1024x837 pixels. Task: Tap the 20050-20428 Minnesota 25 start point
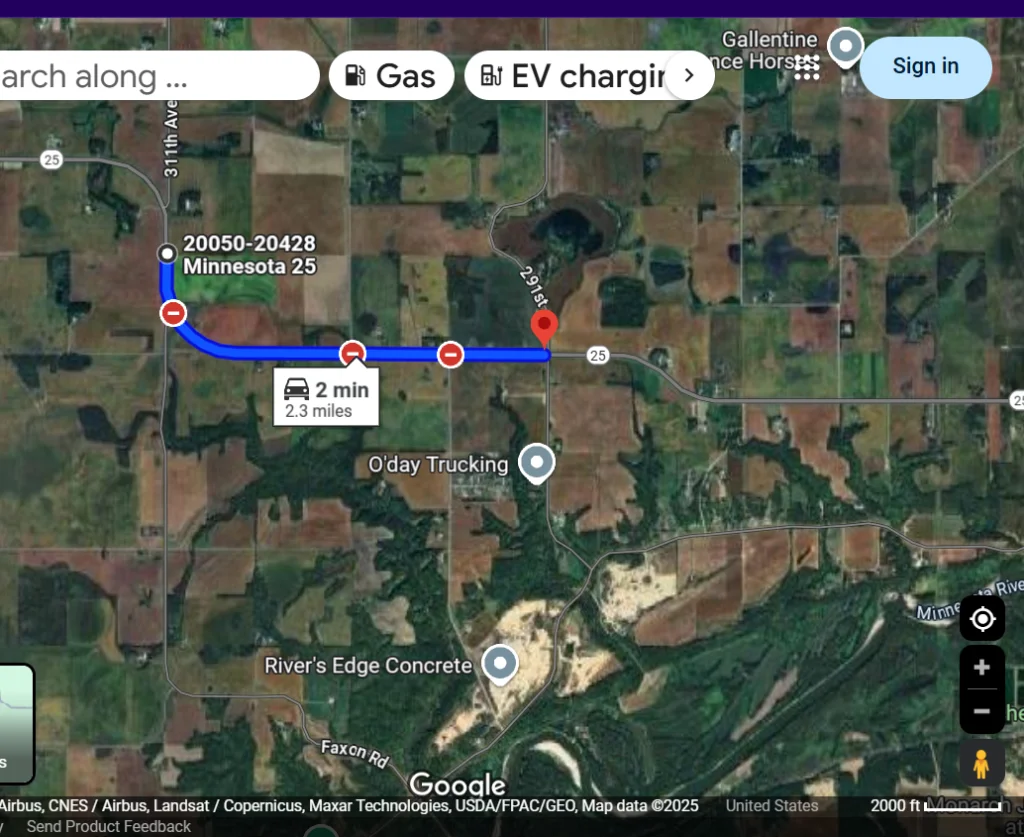coord(168,254)
